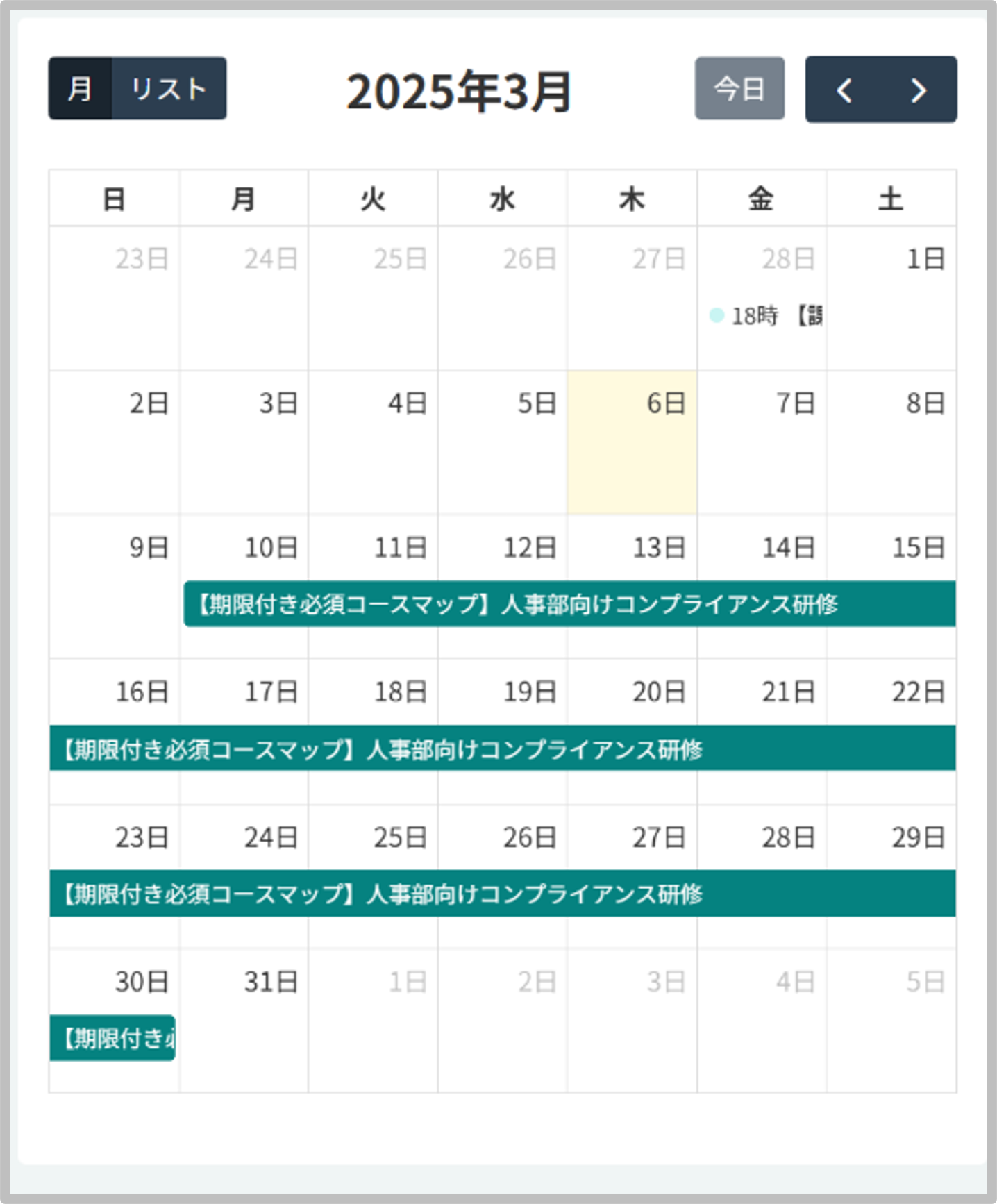
Task: Switch to the リスト list view
Action: pyautogui.click(x=169, y=89)
